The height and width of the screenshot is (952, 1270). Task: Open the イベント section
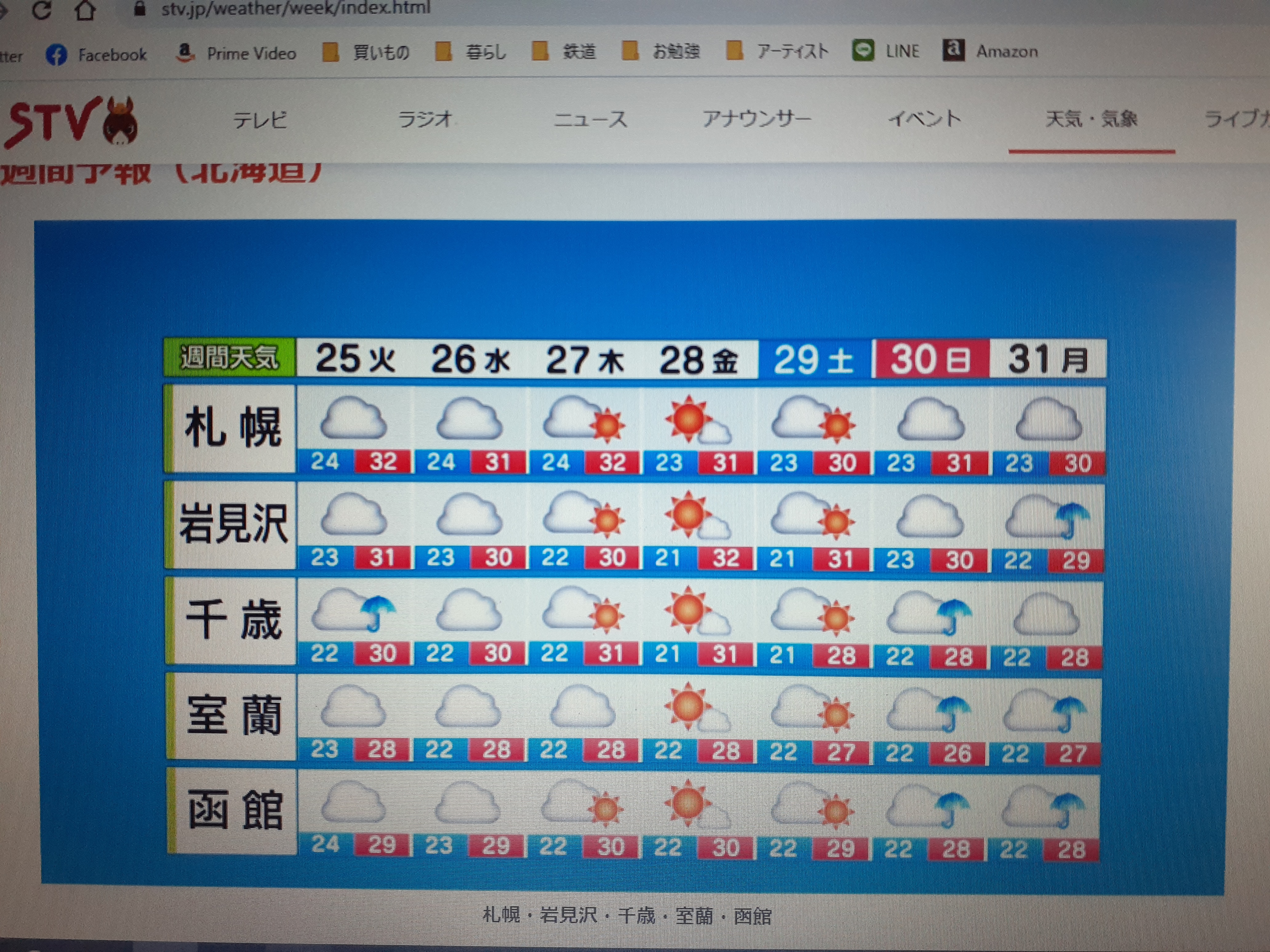925,119
